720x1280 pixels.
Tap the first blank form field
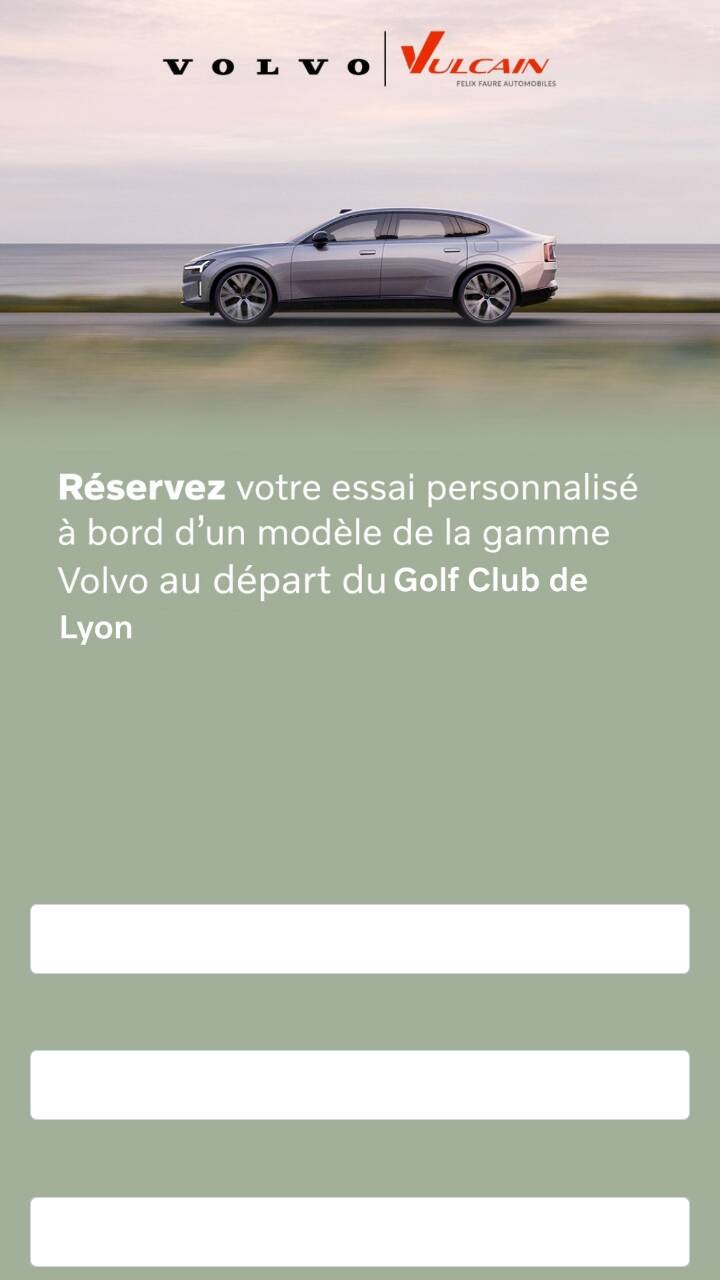(x=360, y=939)
